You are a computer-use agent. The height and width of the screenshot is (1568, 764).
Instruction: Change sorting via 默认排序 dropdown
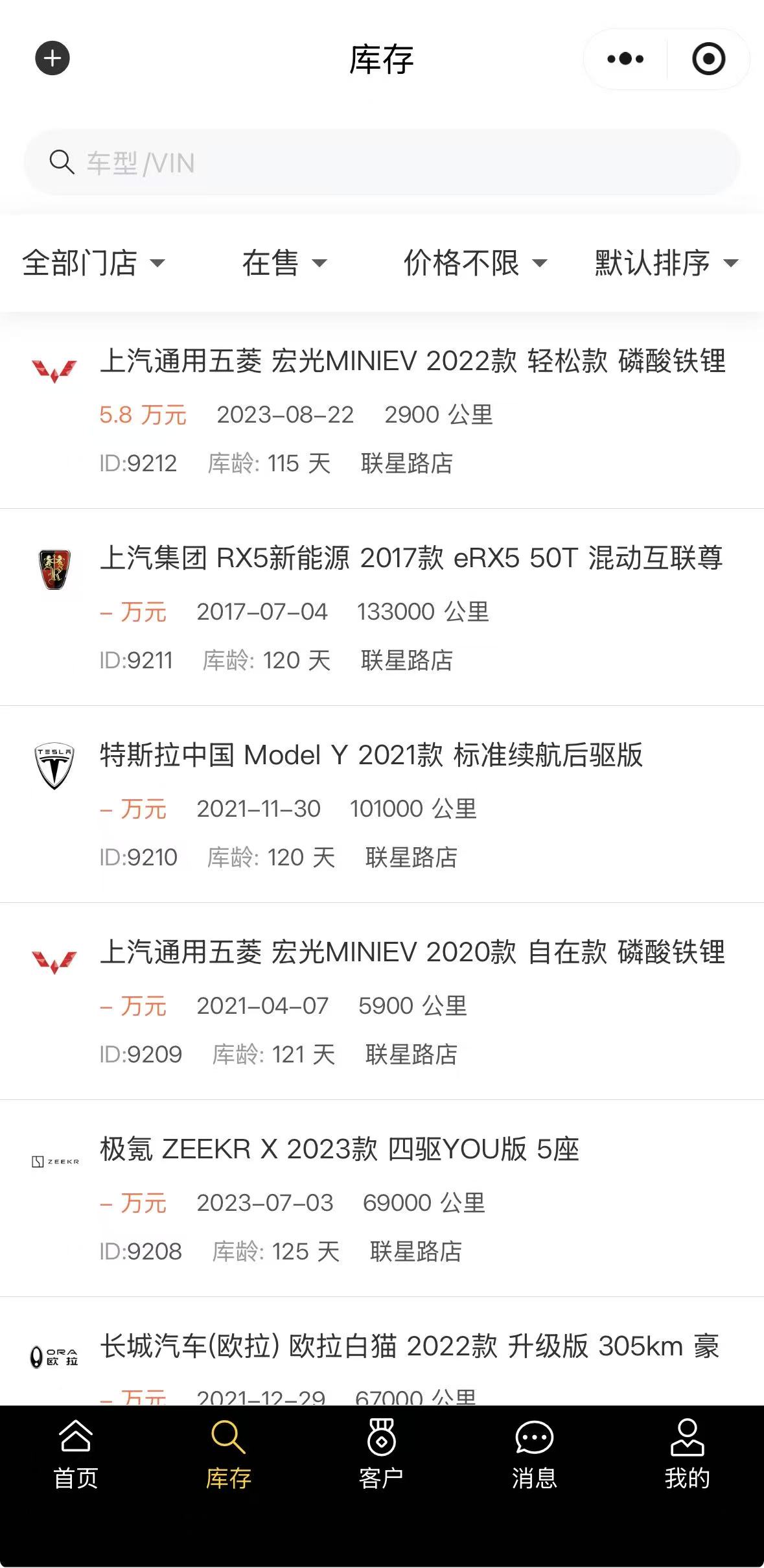(x=666, y=263)
